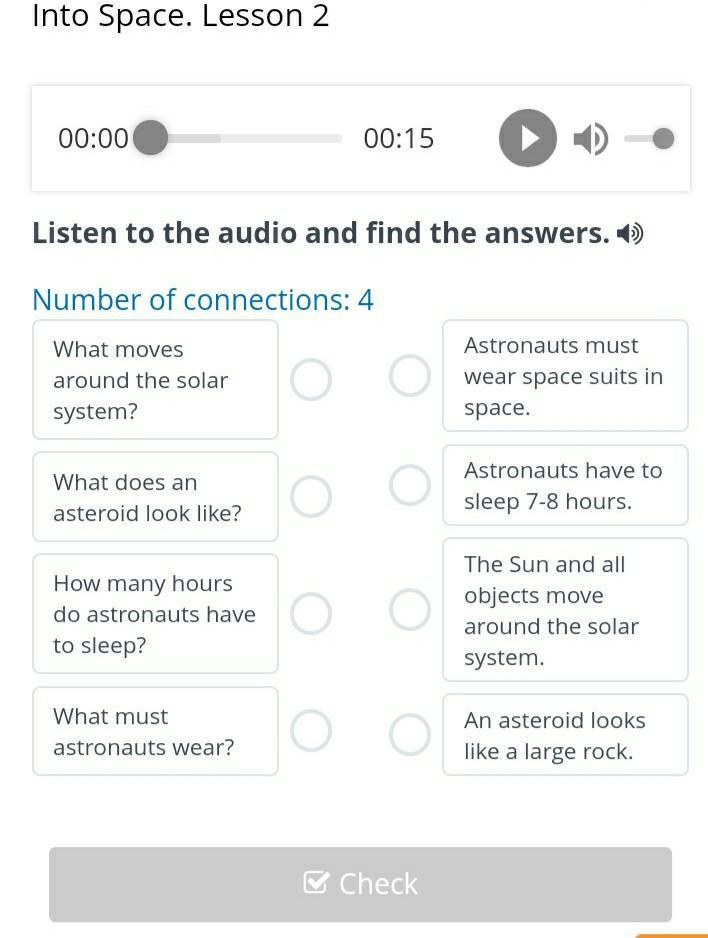
Task: Pick the circle beside 'What must astronauts wear?'
Action: [x=311, y=731]
